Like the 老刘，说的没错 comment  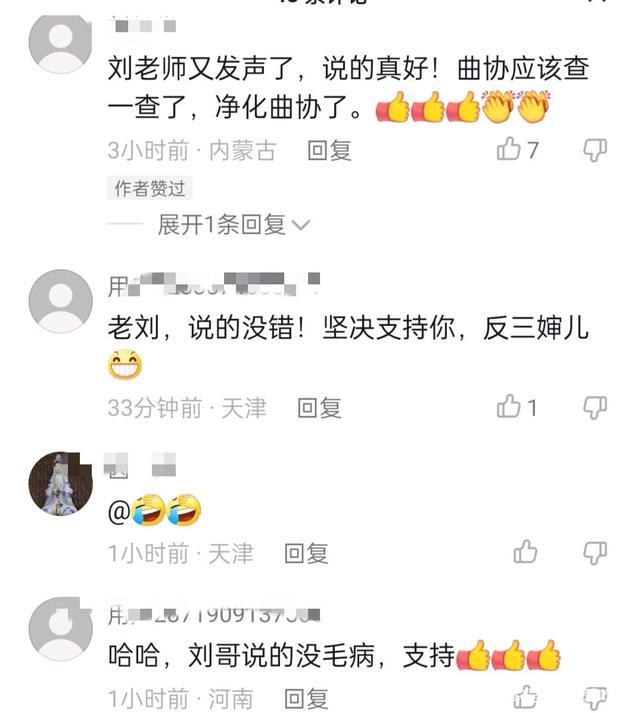[510, 407]
